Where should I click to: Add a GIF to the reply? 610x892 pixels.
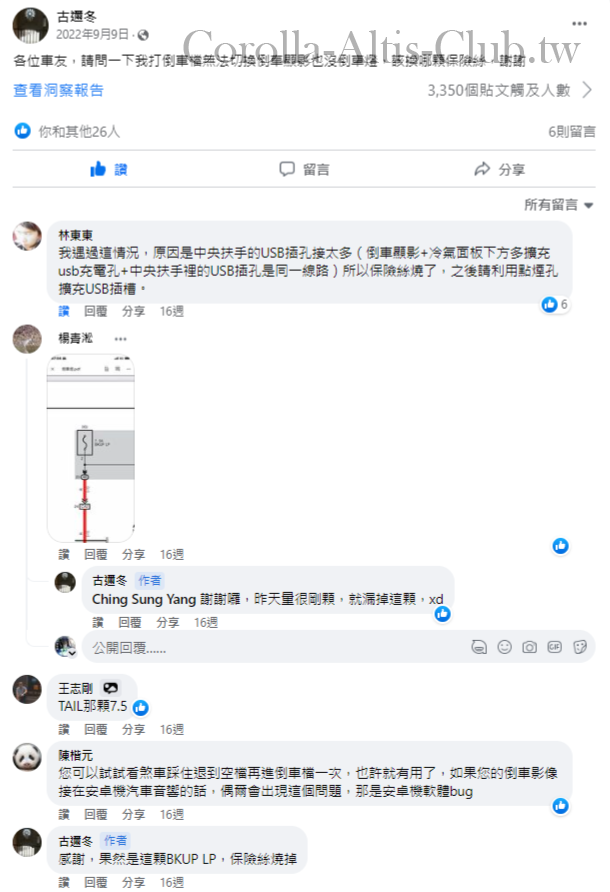pyautogui.click(x=554, y=647)
